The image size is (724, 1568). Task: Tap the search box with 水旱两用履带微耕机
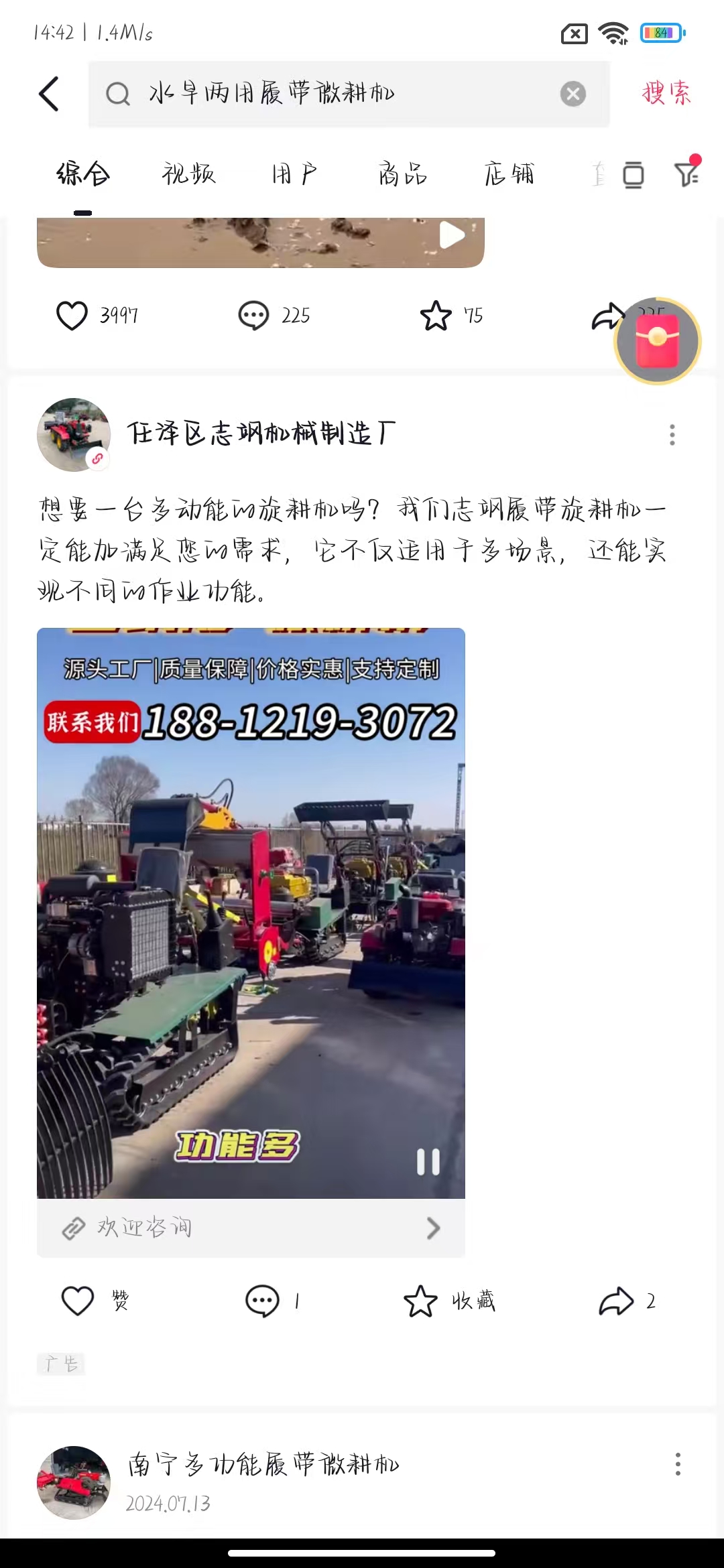(335, 93)
